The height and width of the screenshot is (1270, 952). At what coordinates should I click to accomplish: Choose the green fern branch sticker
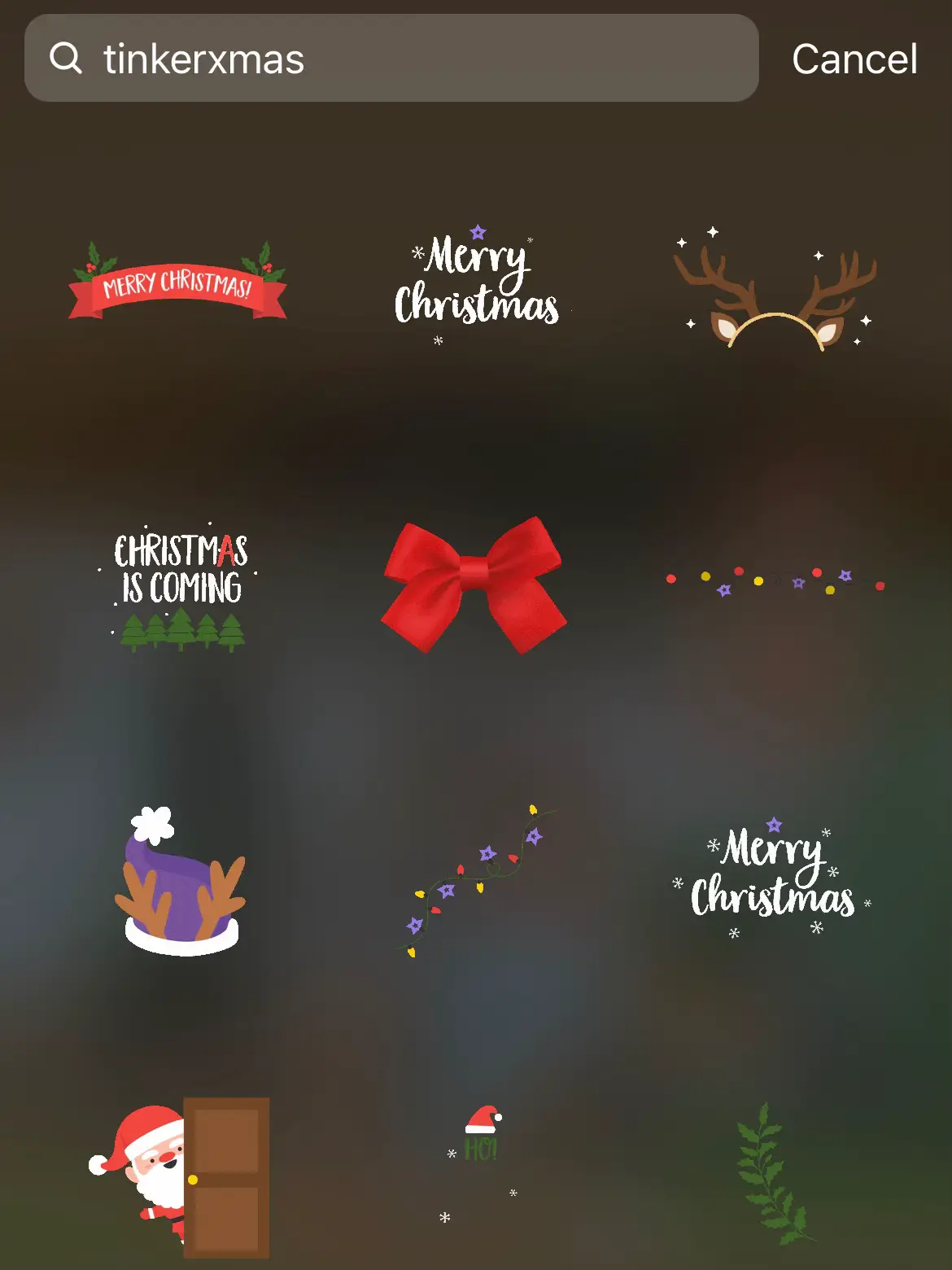coord(765,1176)
